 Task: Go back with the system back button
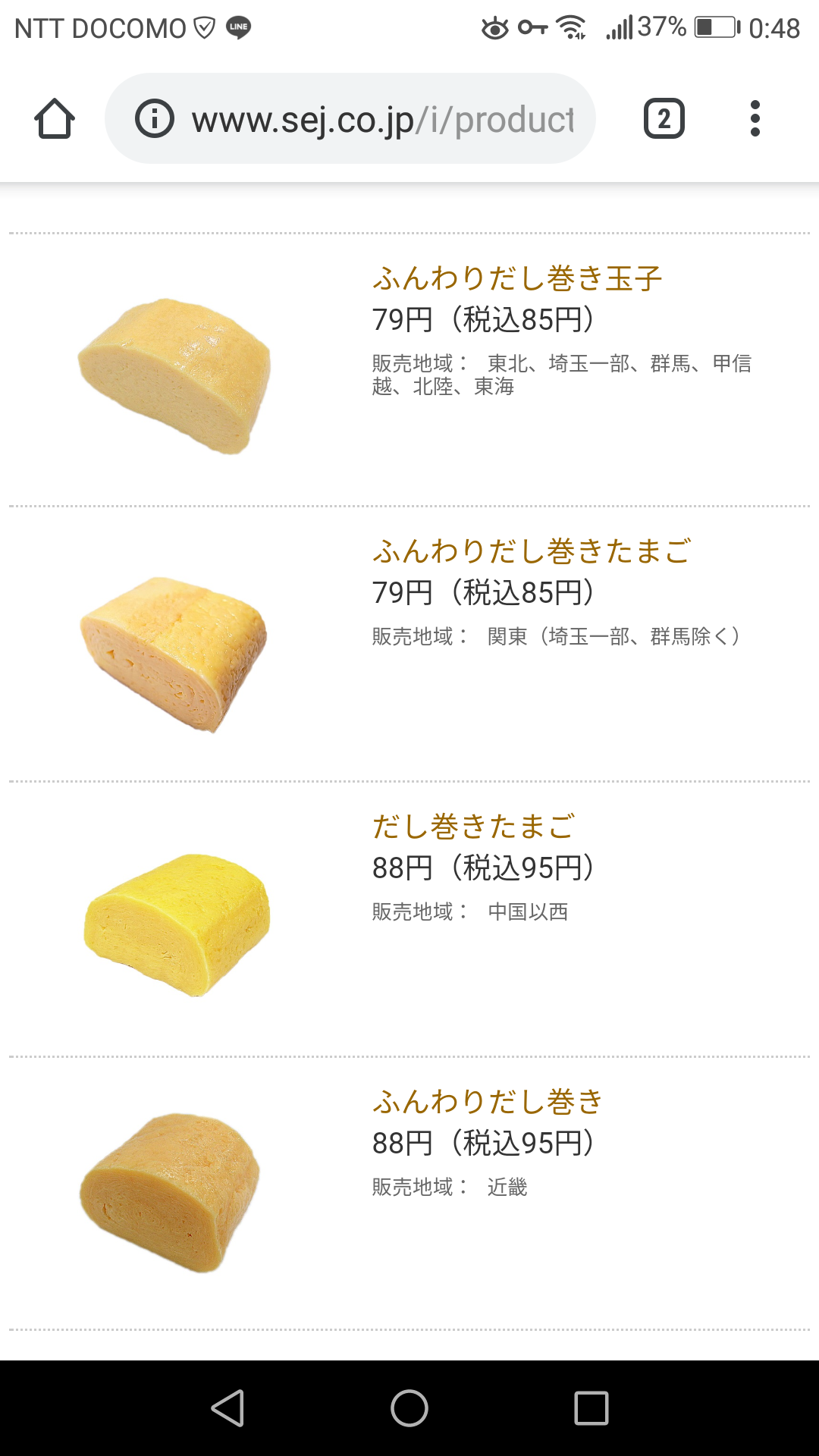(x=227, y=1408)
